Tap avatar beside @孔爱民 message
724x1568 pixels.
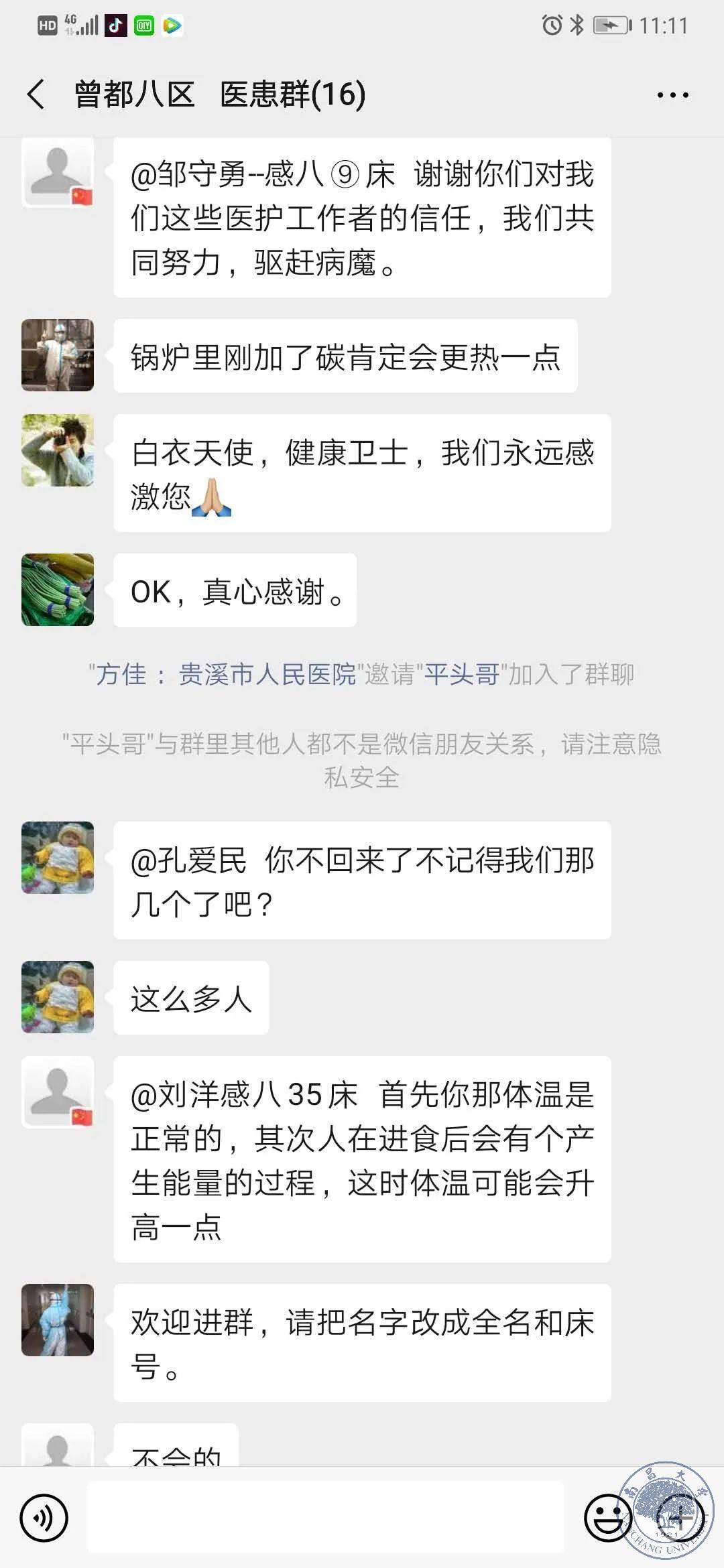pos(58,858)
